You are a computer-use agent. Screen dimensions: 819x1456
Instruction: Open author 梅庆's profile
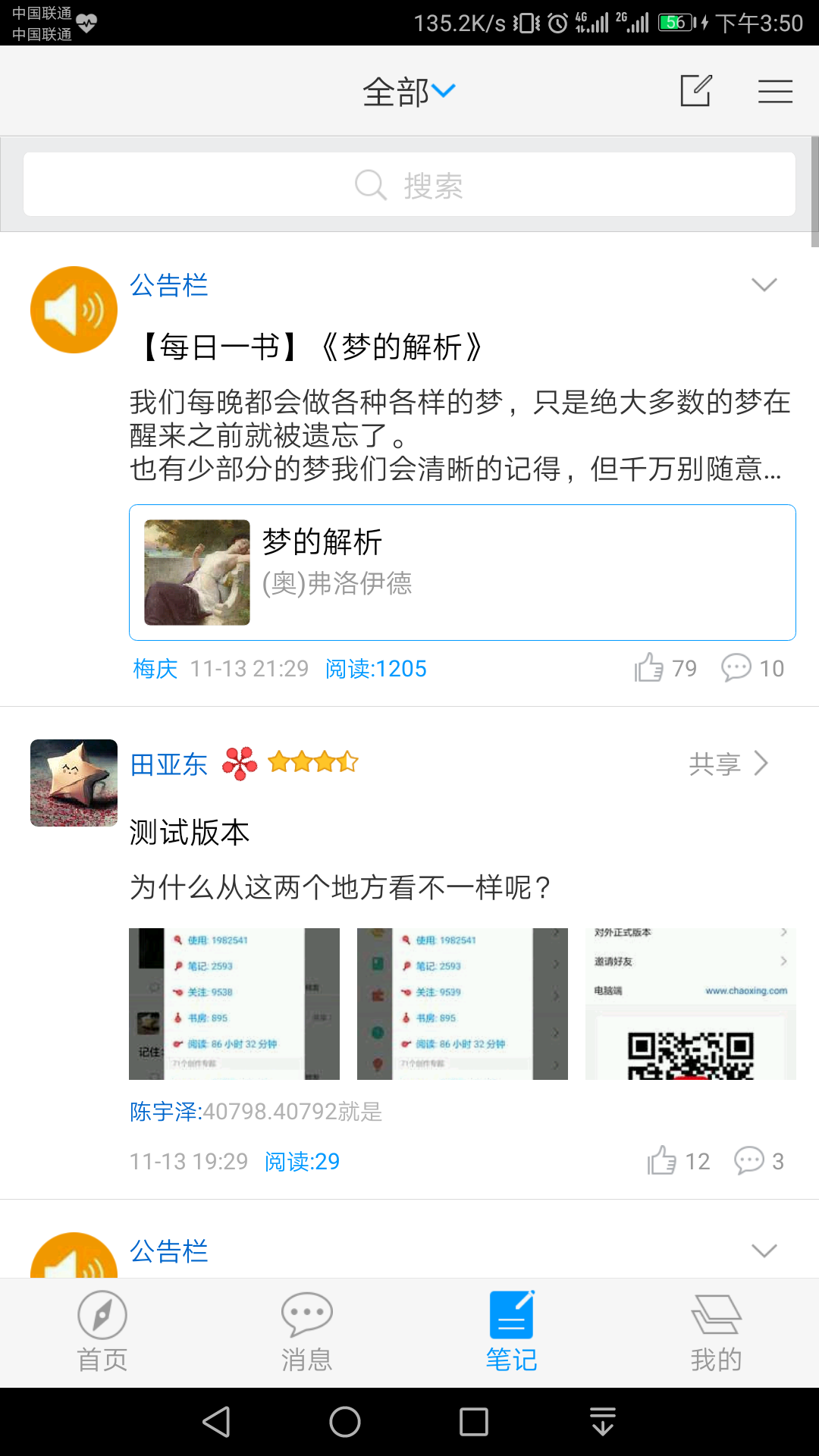155,668
